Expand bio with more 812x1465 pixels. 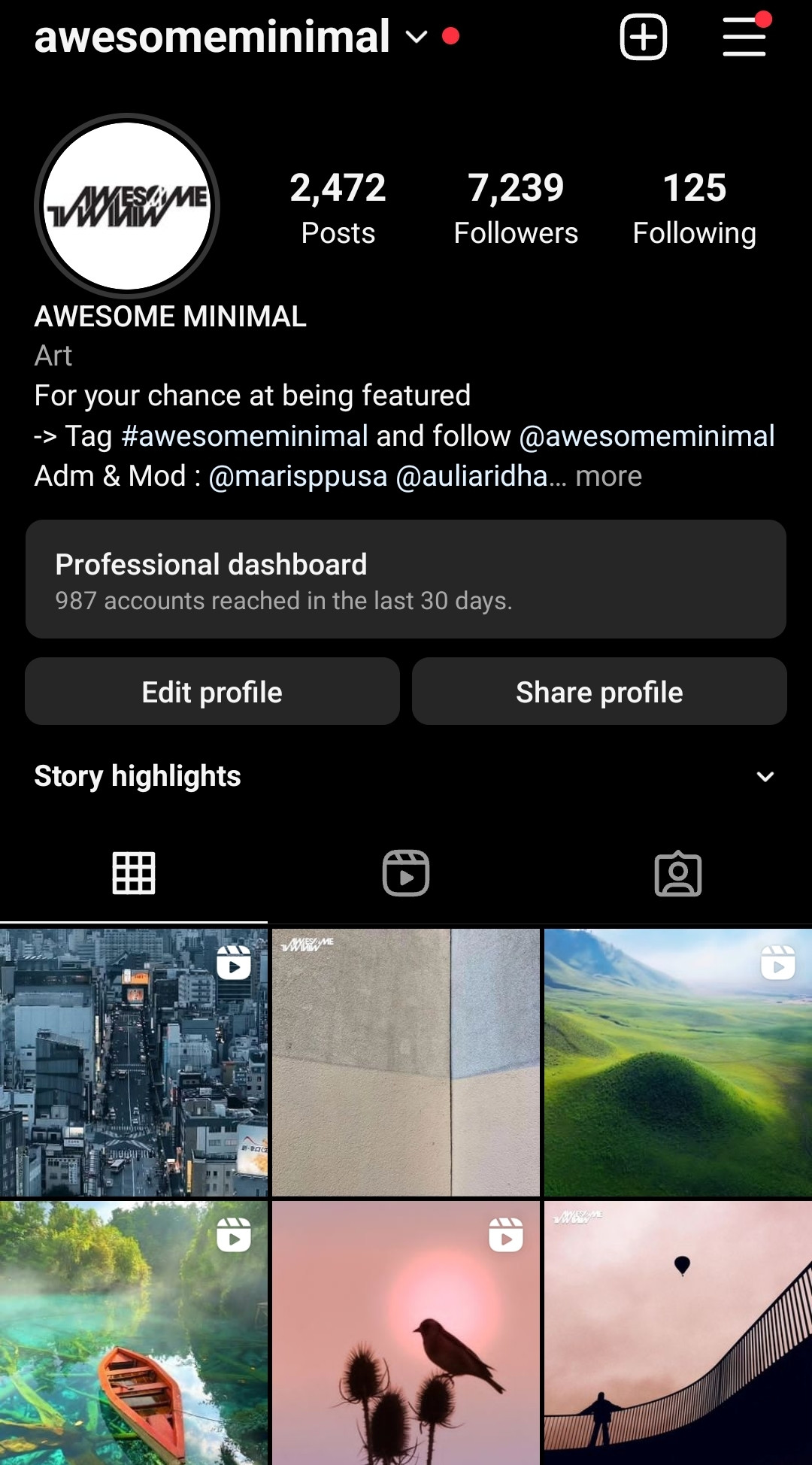(x=609, y=476)
